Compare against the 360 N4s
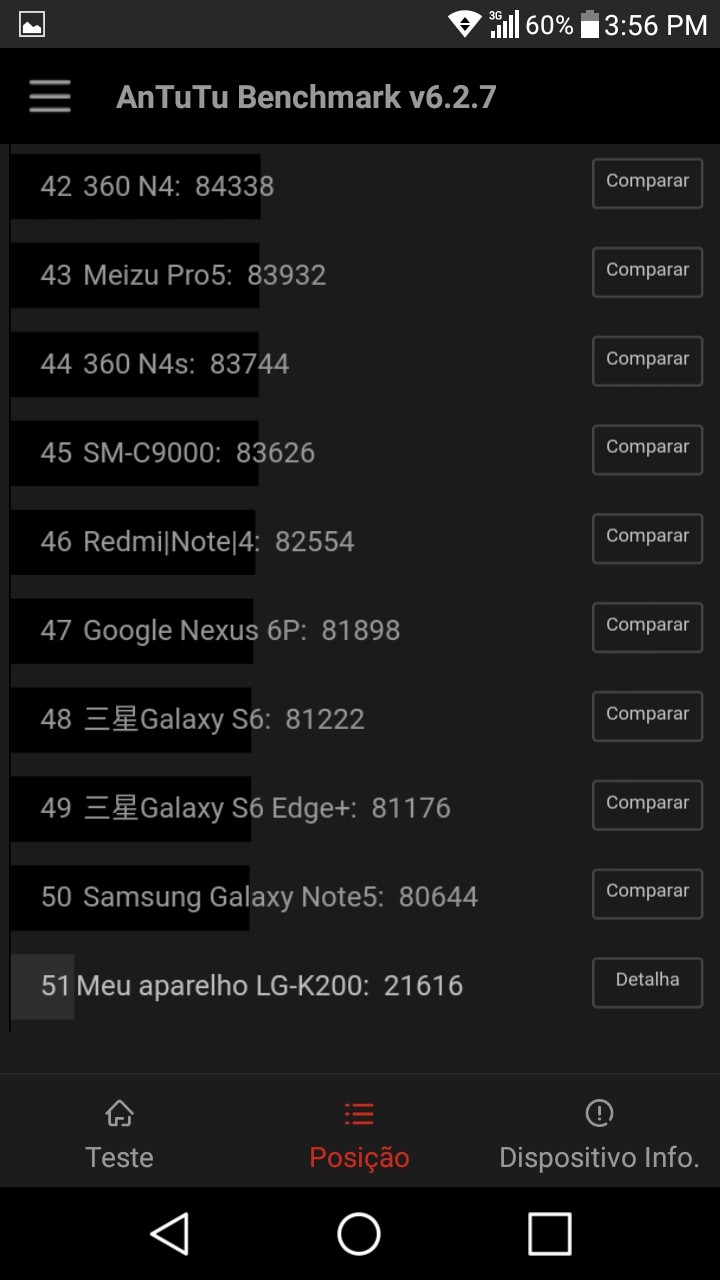This screenshot has height=1280, width=720. 647,361
